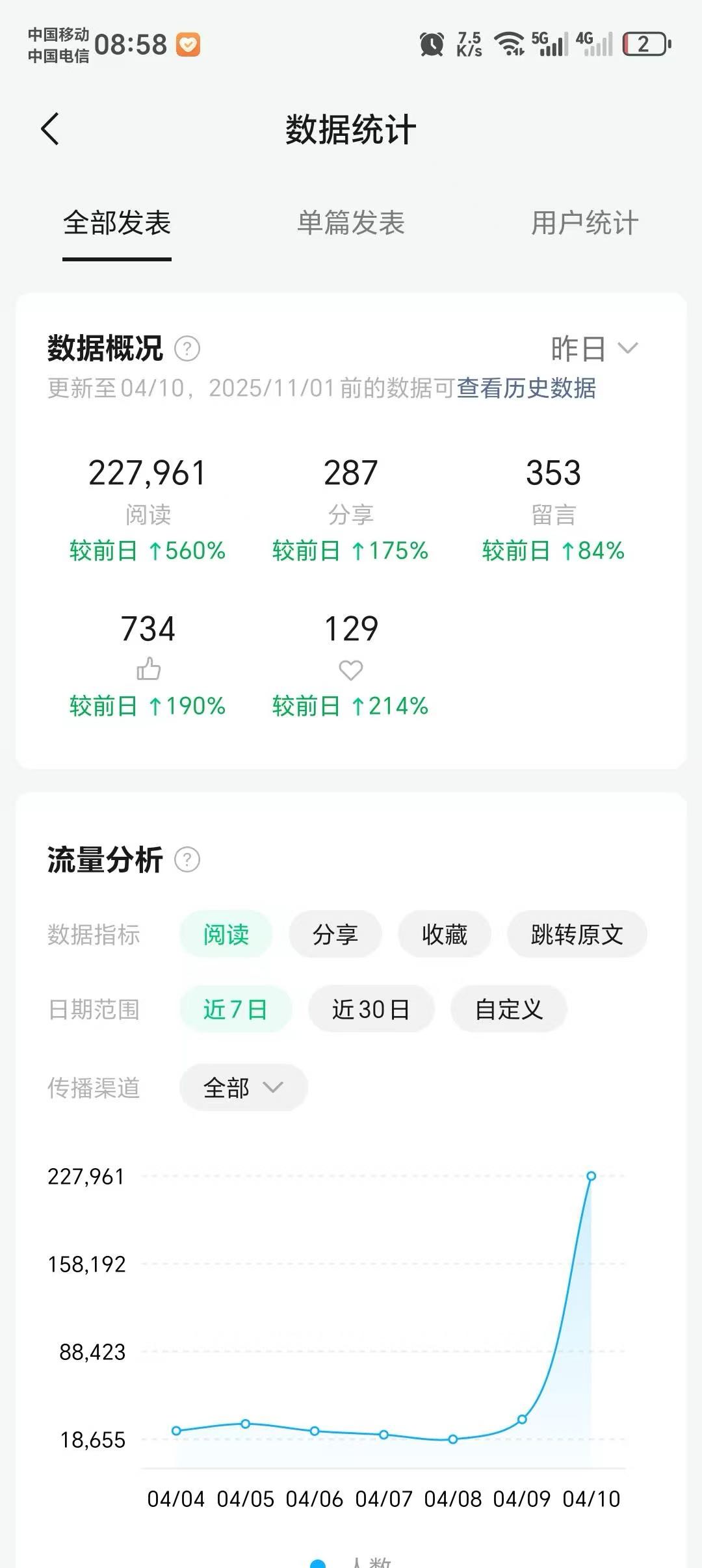The image size is (702, 1568).
Task: Switch to the 用户统计 tab
Action: (584, 224)
